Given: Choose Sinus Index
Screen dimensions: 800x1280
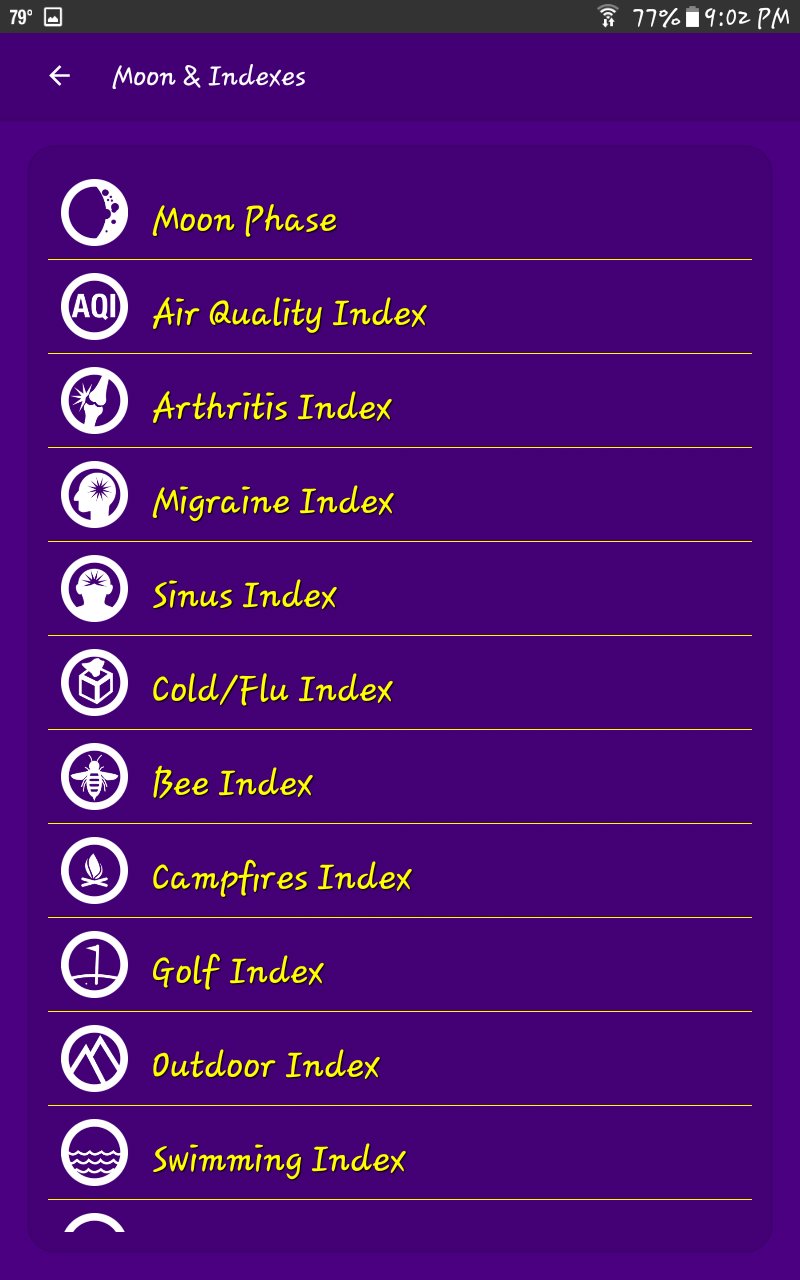Looking at the screenshot, I should pos(400,589).
